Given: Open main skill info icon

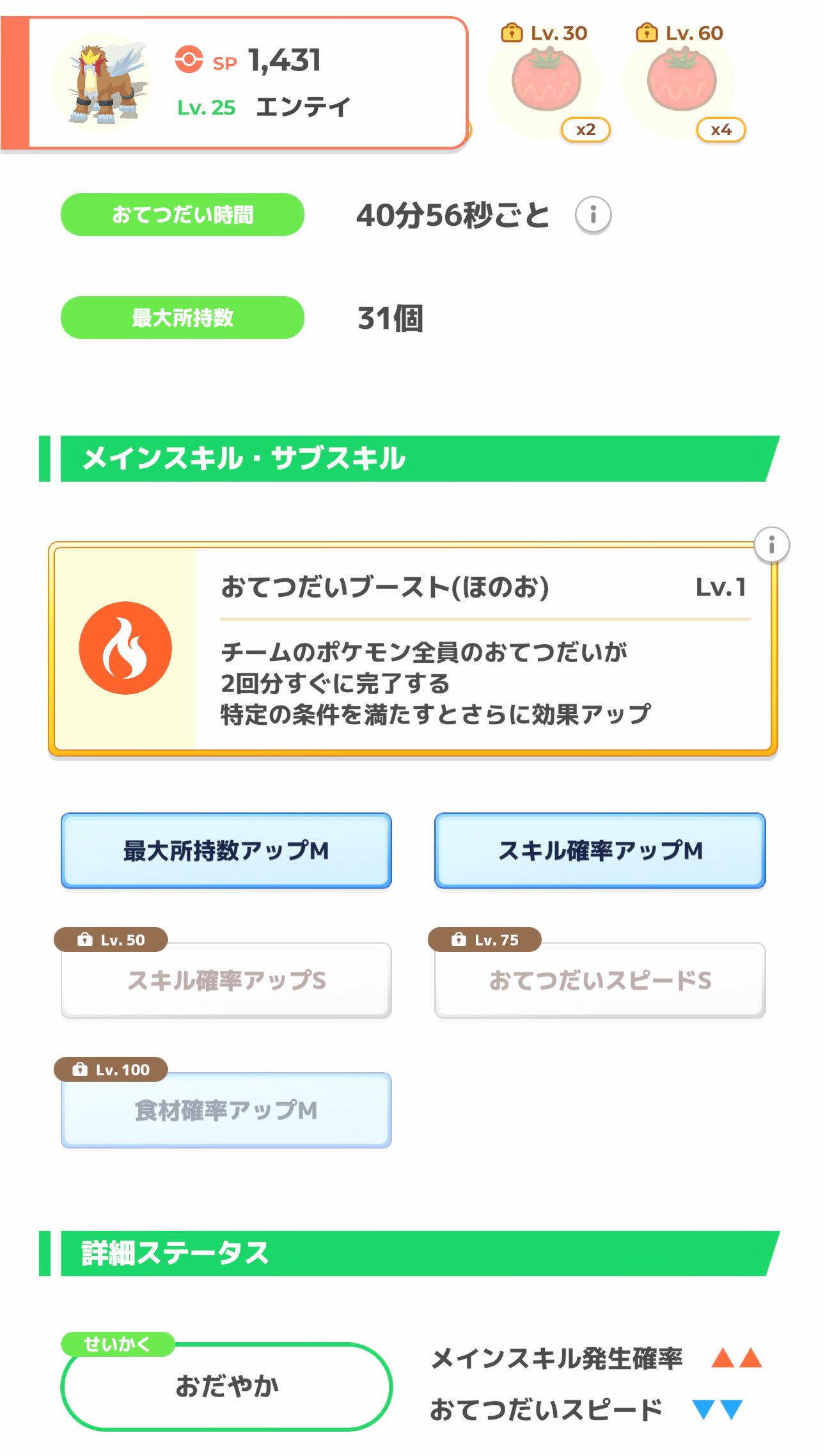Looking at the screenshot, I should (771, 546).
